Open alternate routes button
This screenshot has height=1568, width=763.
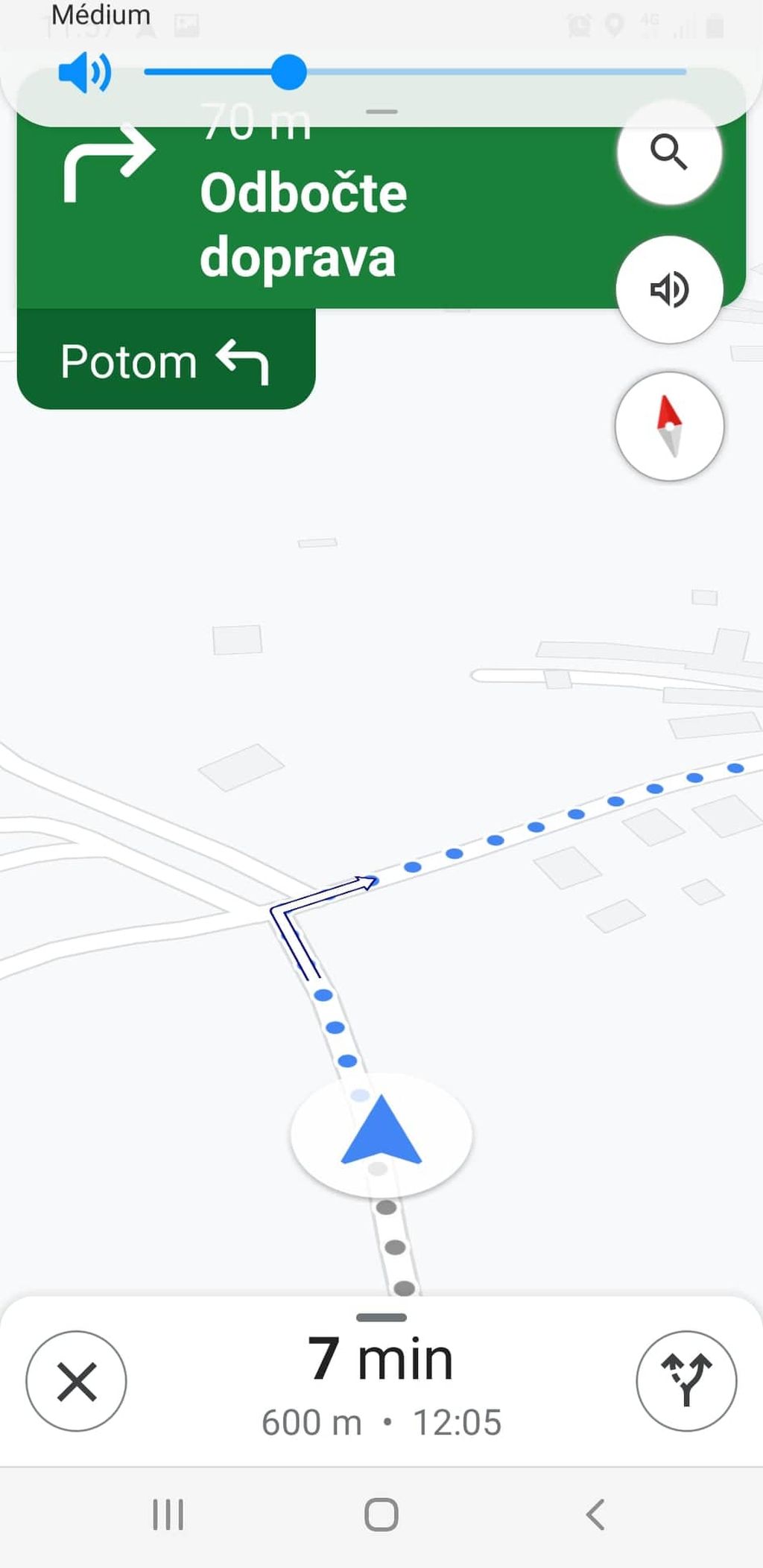point(686,1381)
